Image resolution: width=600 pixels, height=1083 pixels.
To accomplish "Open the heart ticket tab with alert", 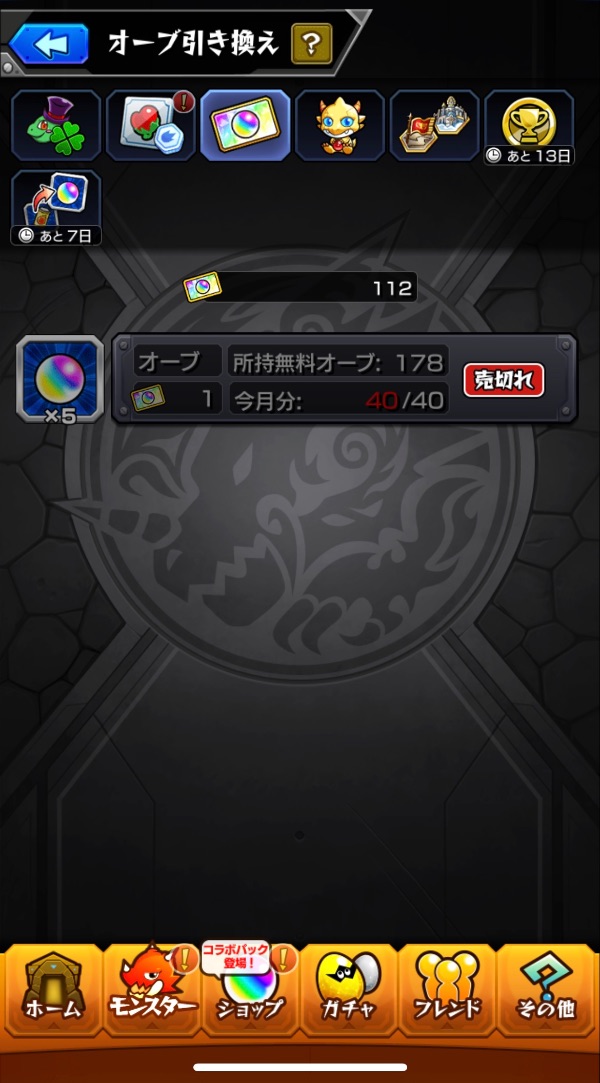I will (151, 126).
